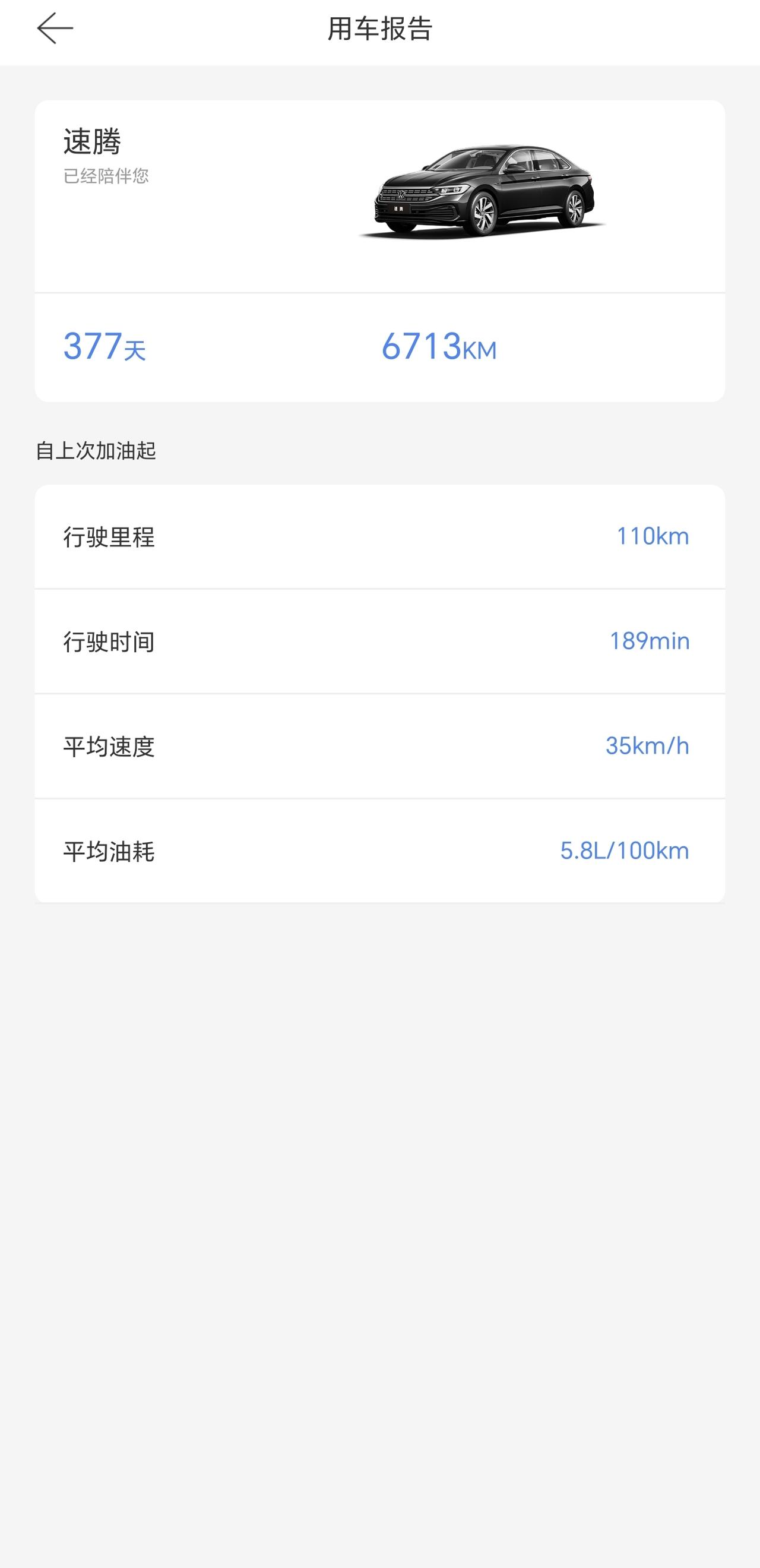This screenshot has height=1568, width=760.
Task: Go back from the 用车报告 page
Action: 55,29
